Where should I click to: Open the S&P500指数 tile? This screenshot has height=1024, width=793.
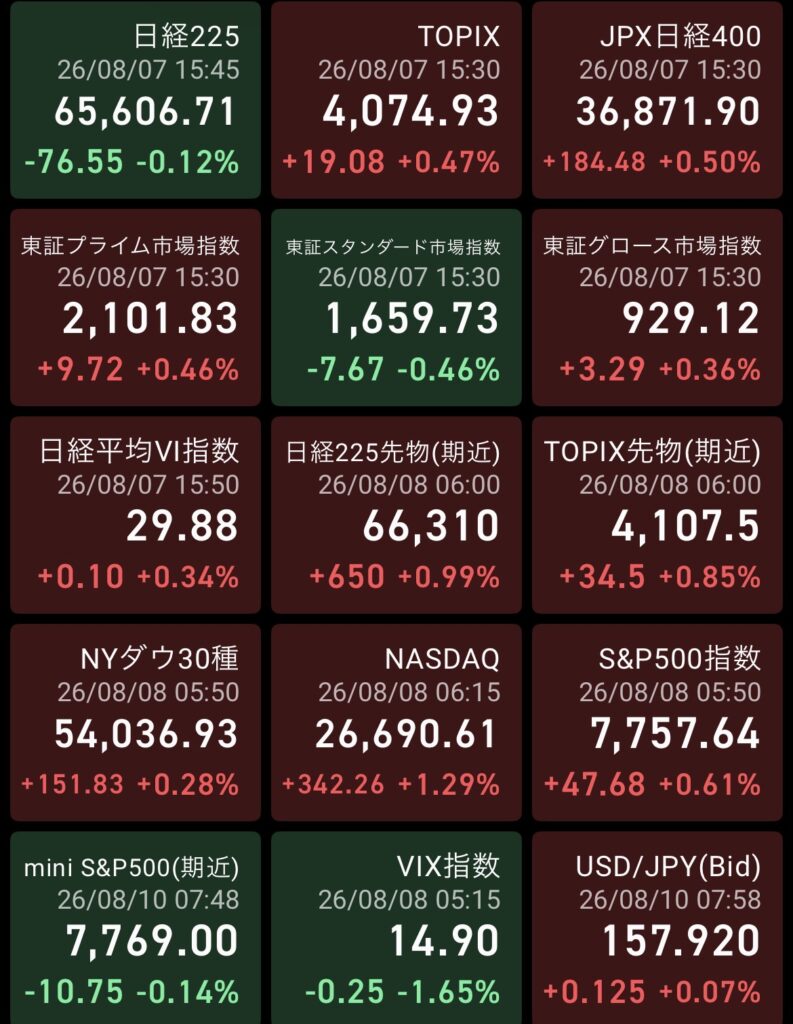657,723
